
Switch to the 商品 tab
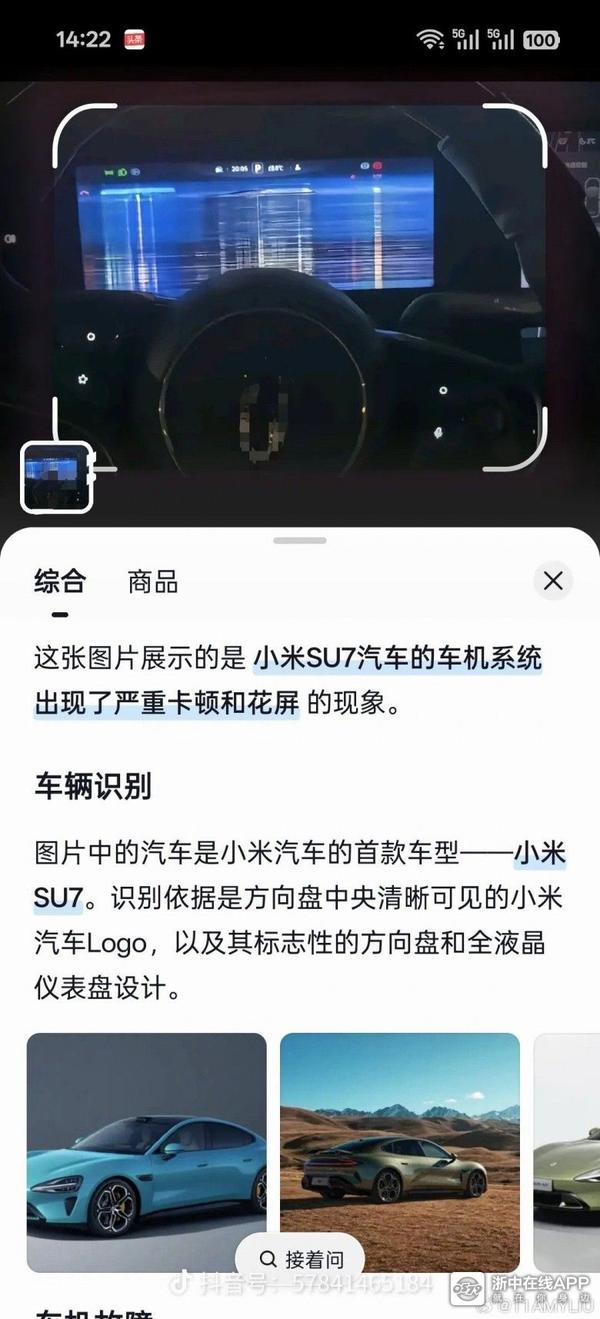click(153, 581)
